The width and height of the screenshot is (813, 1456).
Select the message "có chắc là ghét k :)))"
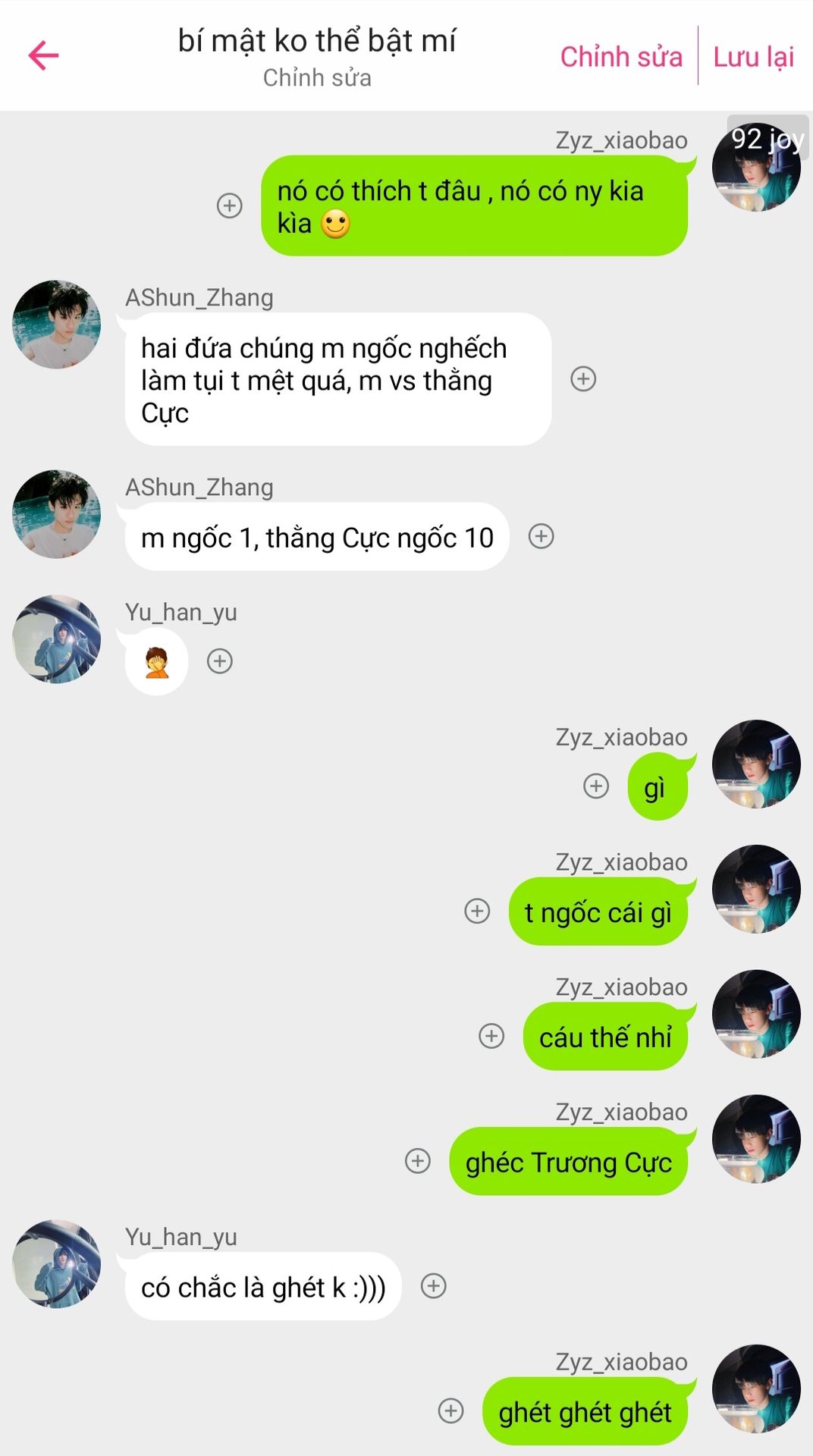coord(262,1287)
